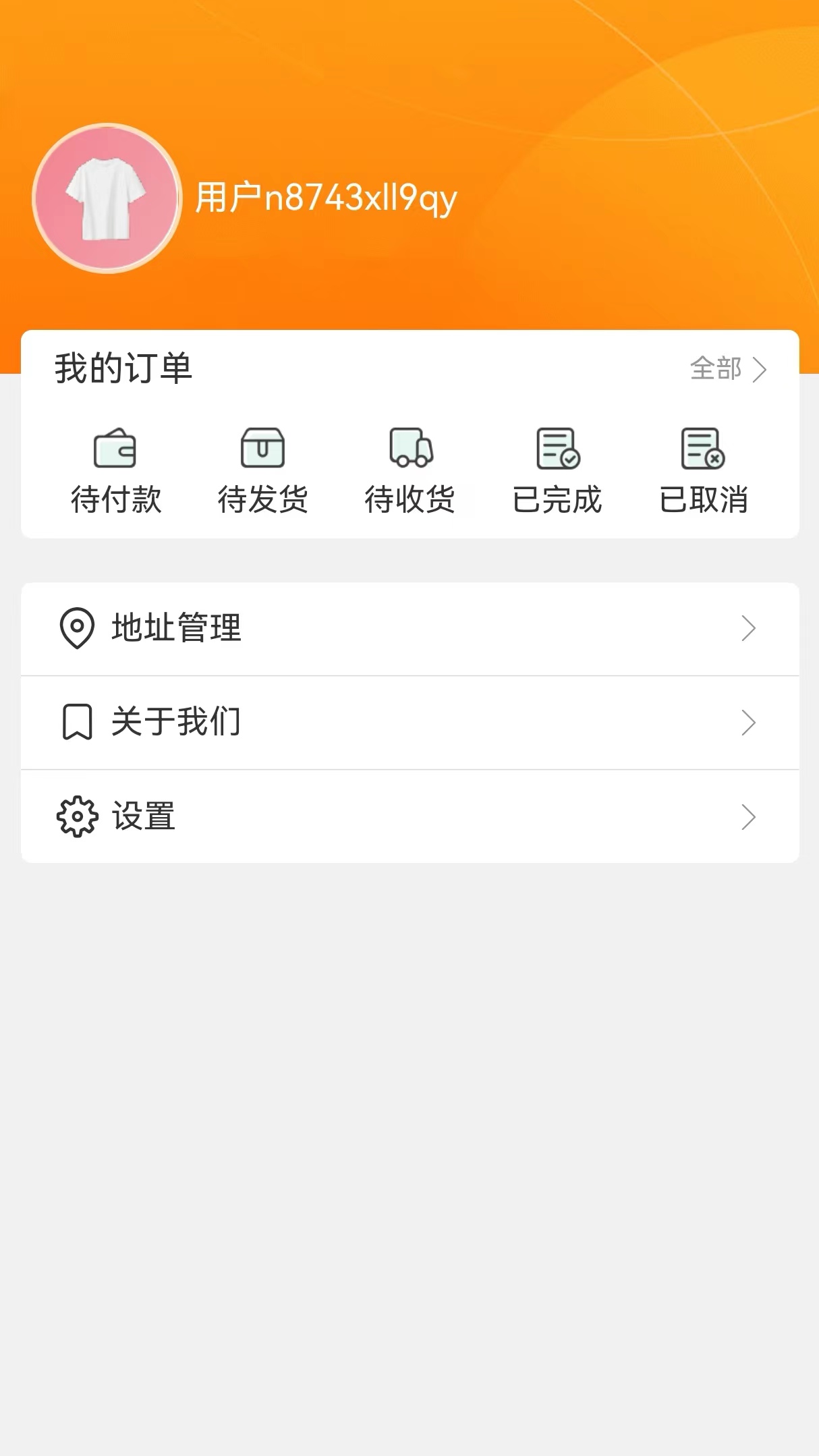Tap the pink t-shirt profile avatar
The image size is (819, 1456).
(x=105, y=196)
